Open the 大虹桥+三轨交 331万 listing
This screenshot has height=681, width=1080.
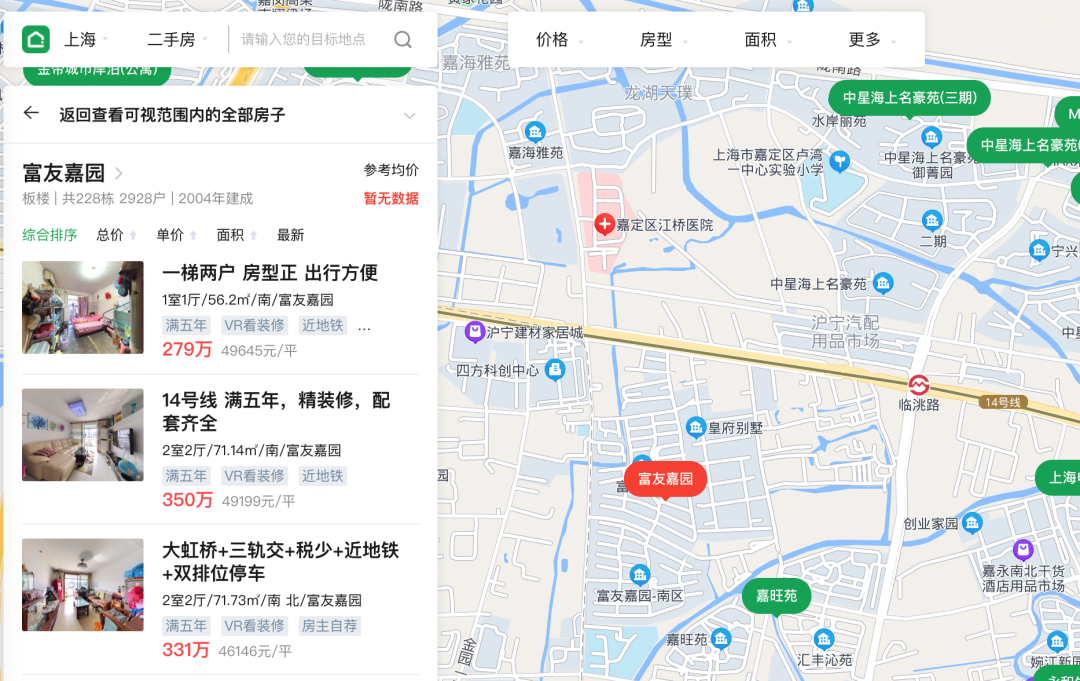(220, 599)
